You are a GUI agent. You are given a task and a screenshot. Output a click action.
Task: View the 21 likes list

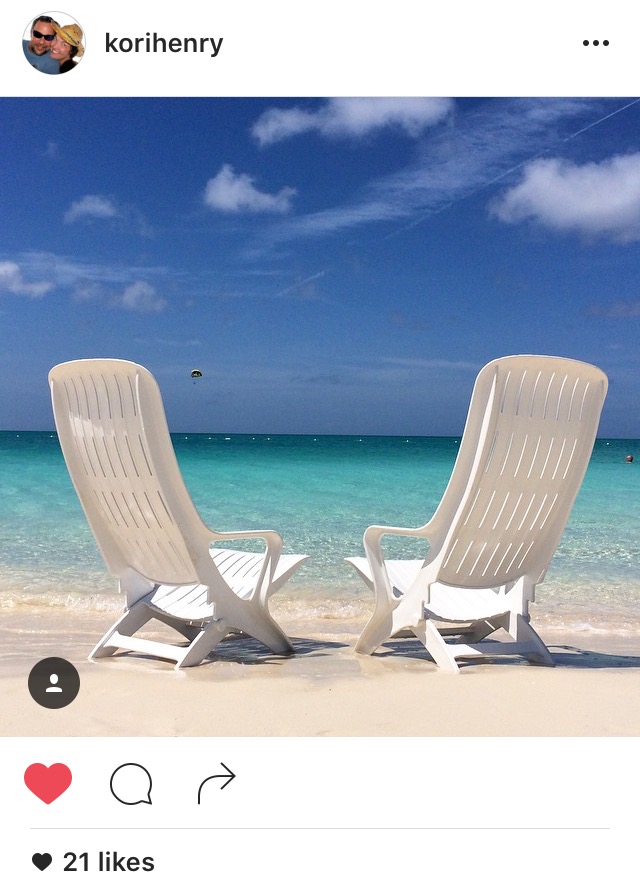107,862
